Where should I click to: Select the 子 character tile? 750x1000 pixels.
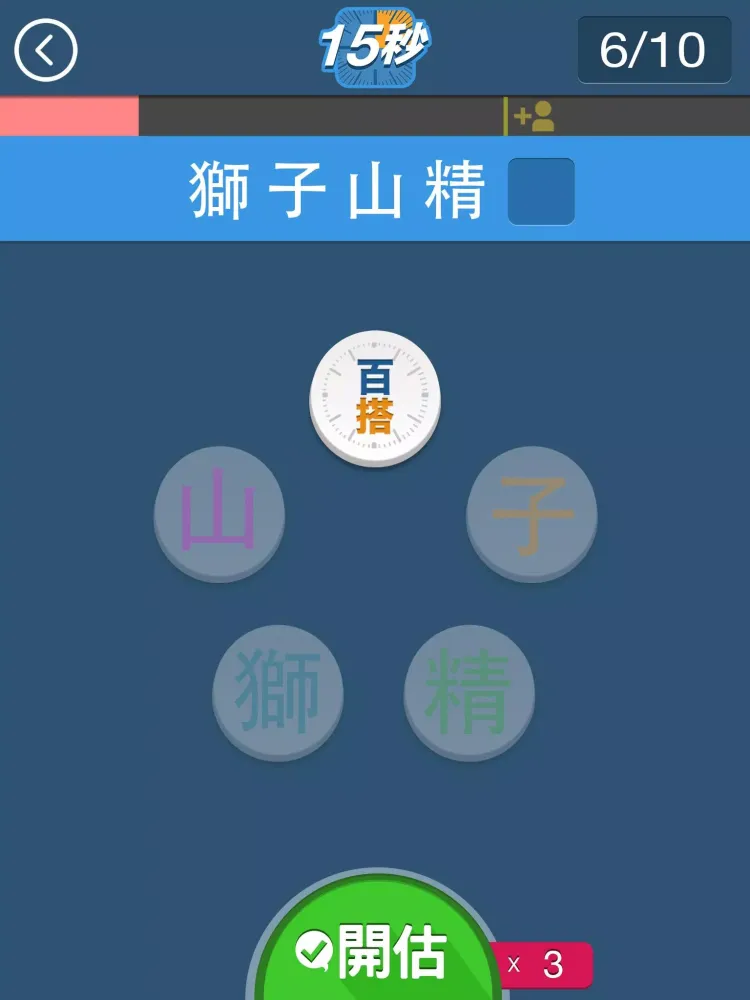pyautogui.click(x=531, y=513)
